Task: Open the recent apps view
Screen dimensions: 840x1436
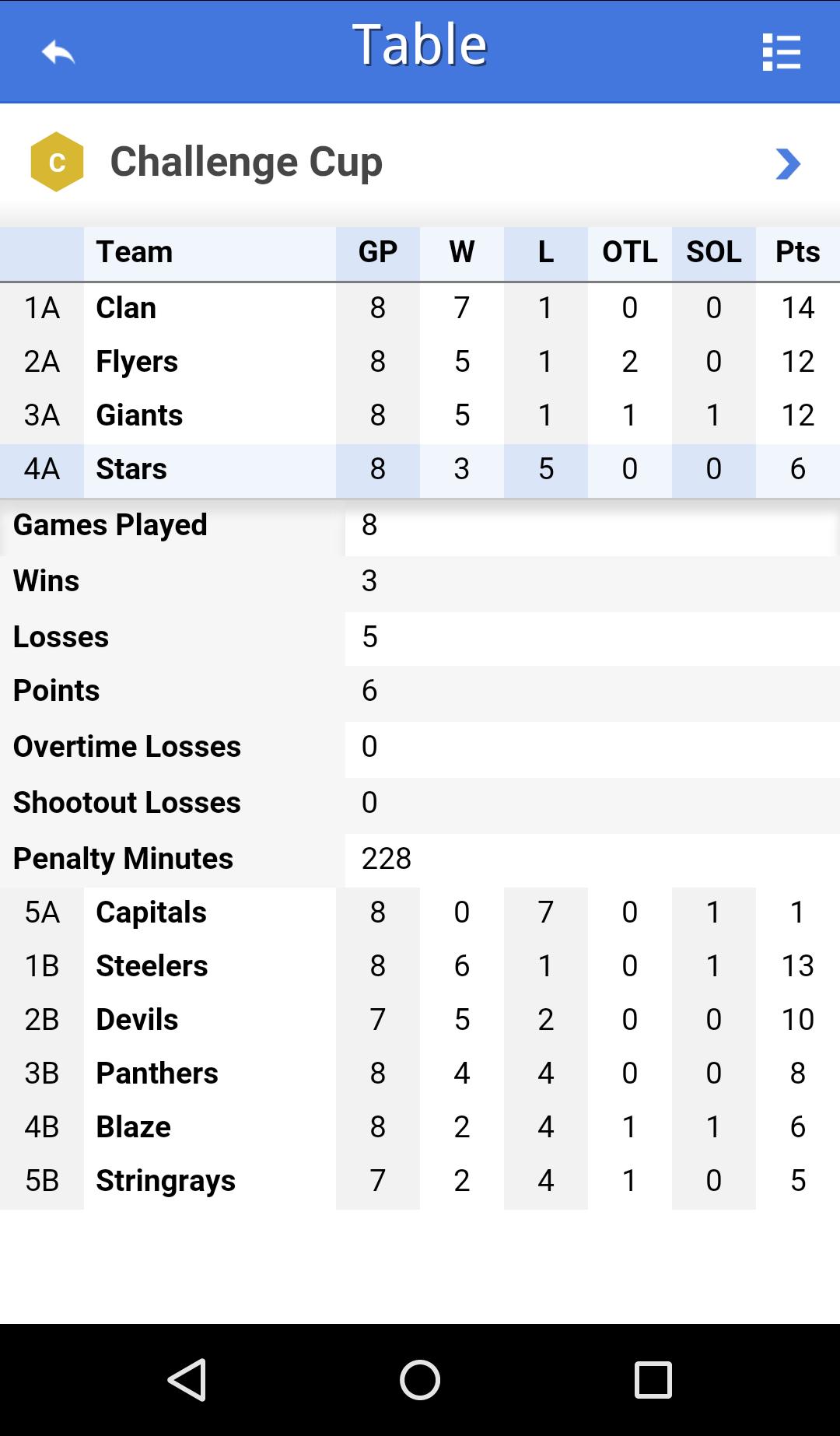Action: [x=653, y=1380]
